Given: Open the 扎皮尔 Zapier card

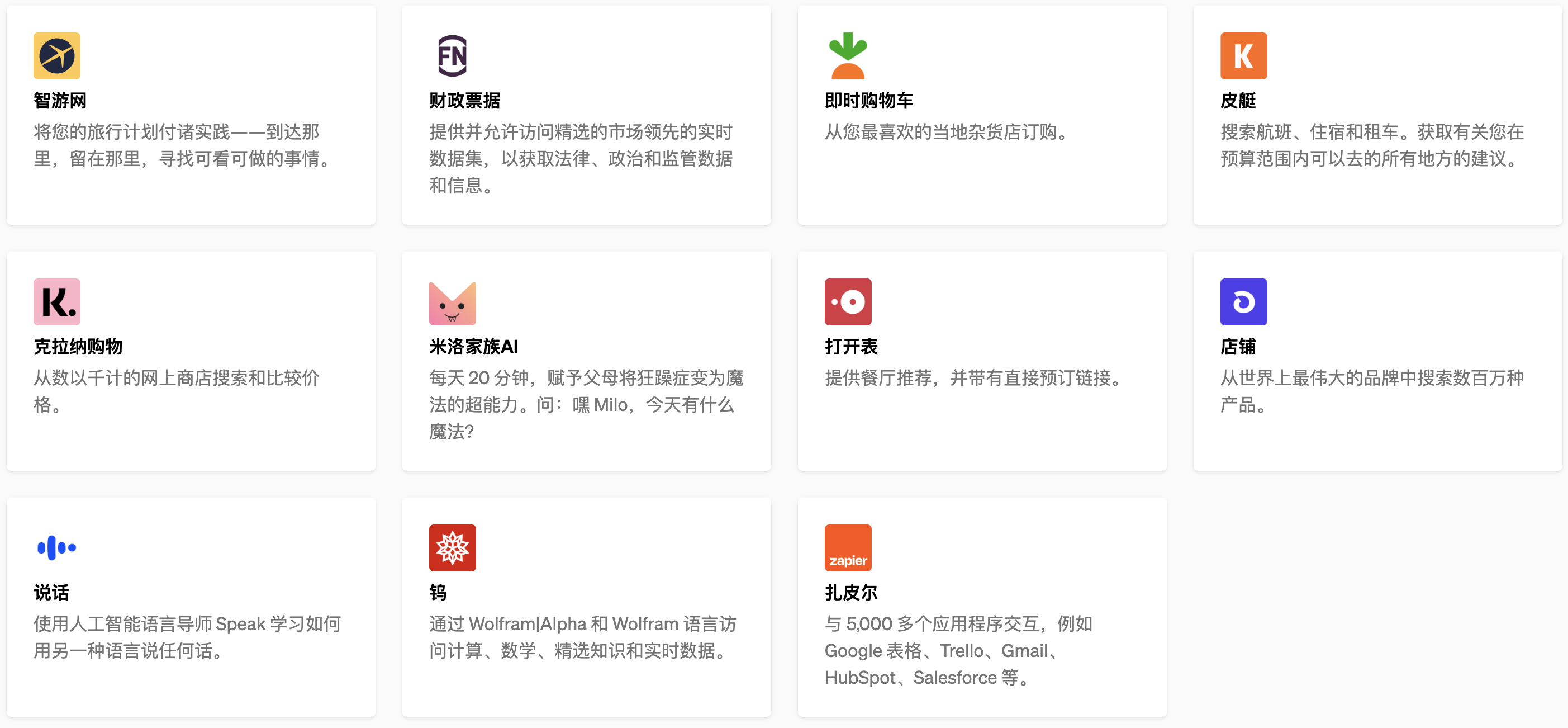Looking at the screenshot, I should [982, 607].
